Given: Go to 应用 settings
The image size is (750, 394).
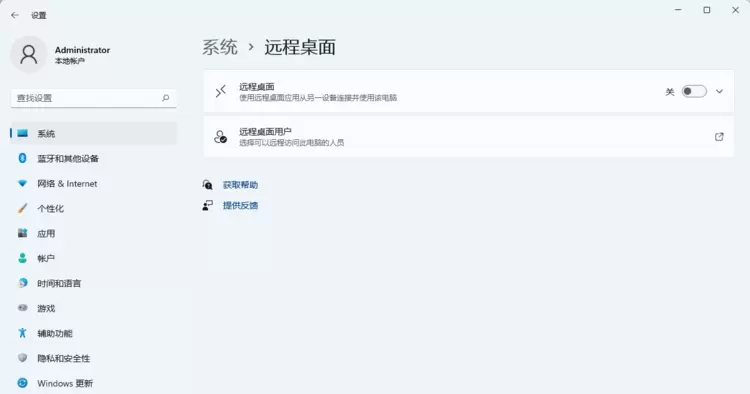Looking at the screenshot, I should (94, 233).
